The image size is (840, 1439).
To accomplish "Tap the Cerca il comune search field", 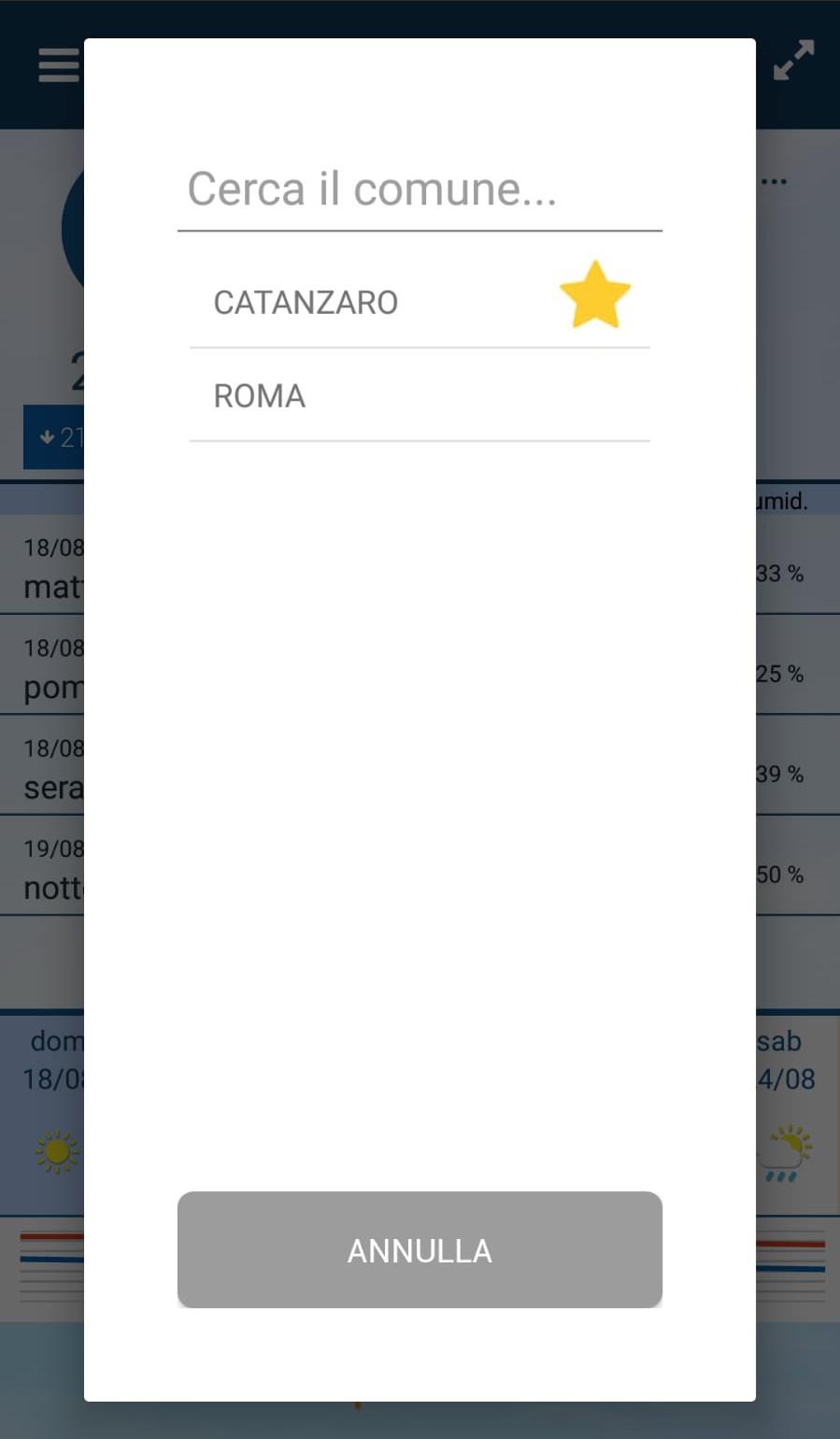I will [419, 190].
